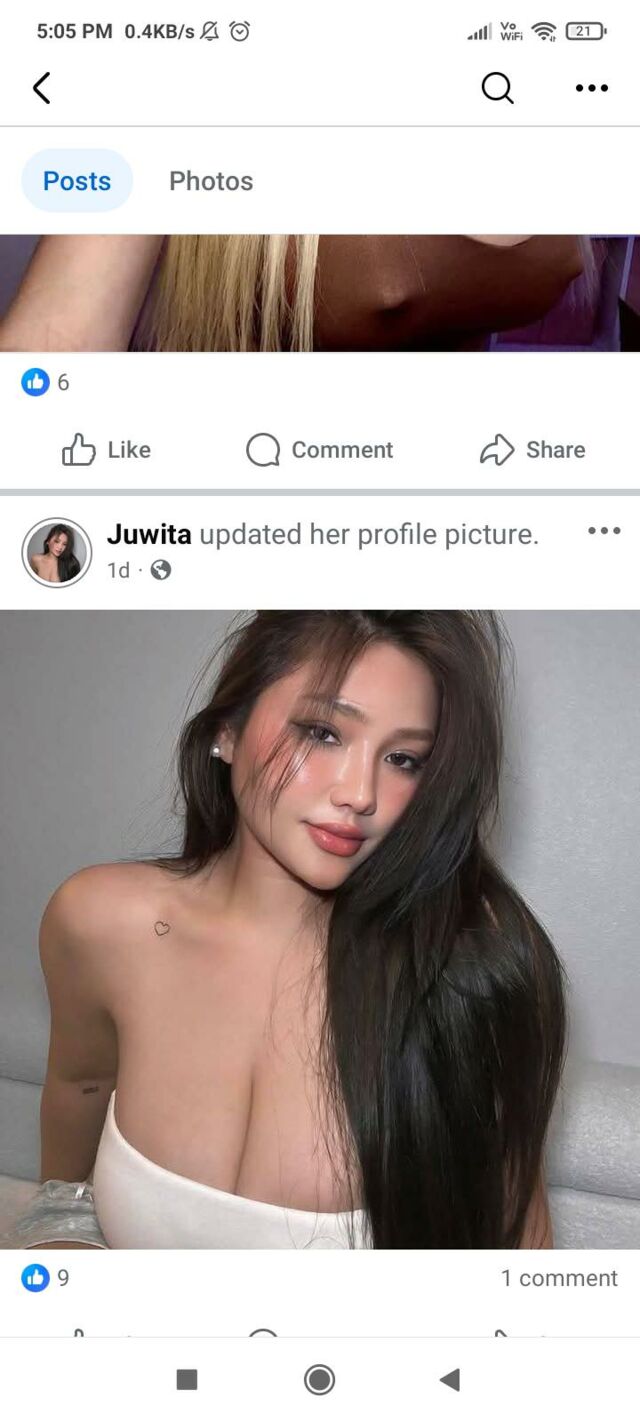The width and height of the screenshot is (640, 1422).
Task: Open search on this profile
Action: click(x=497, y=88)
